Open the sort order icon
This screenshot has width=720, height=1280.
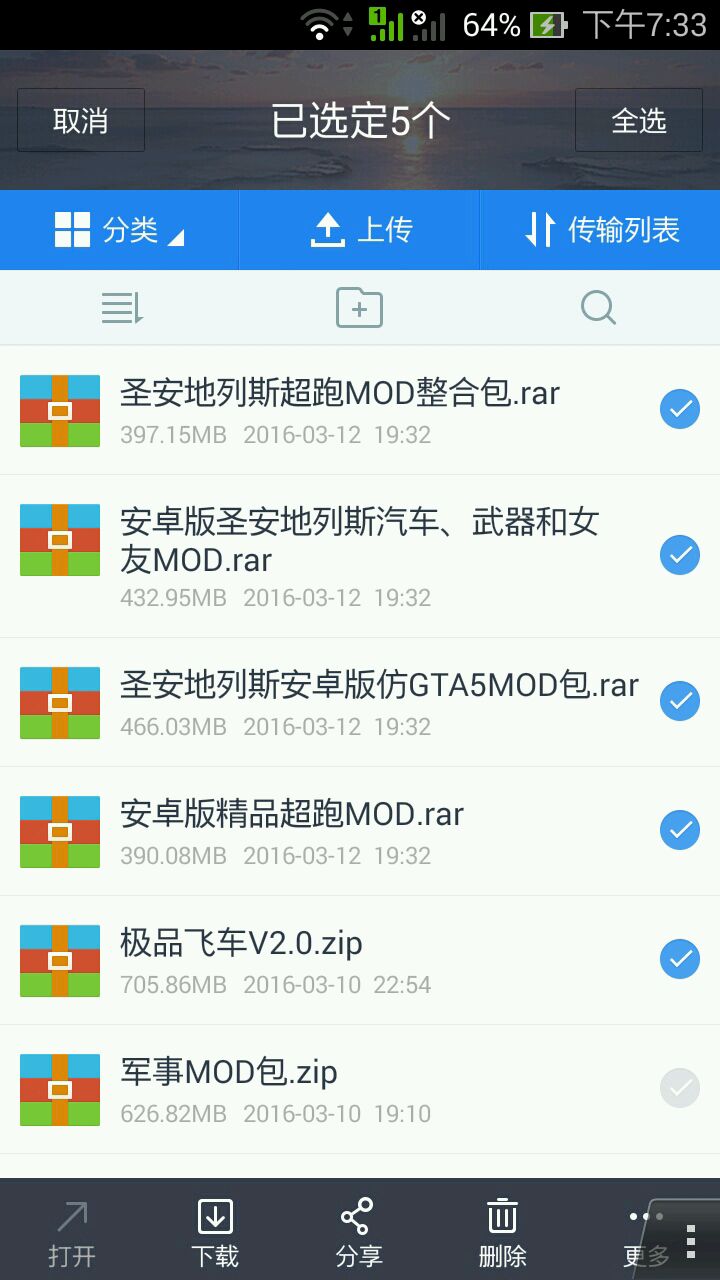122,308
